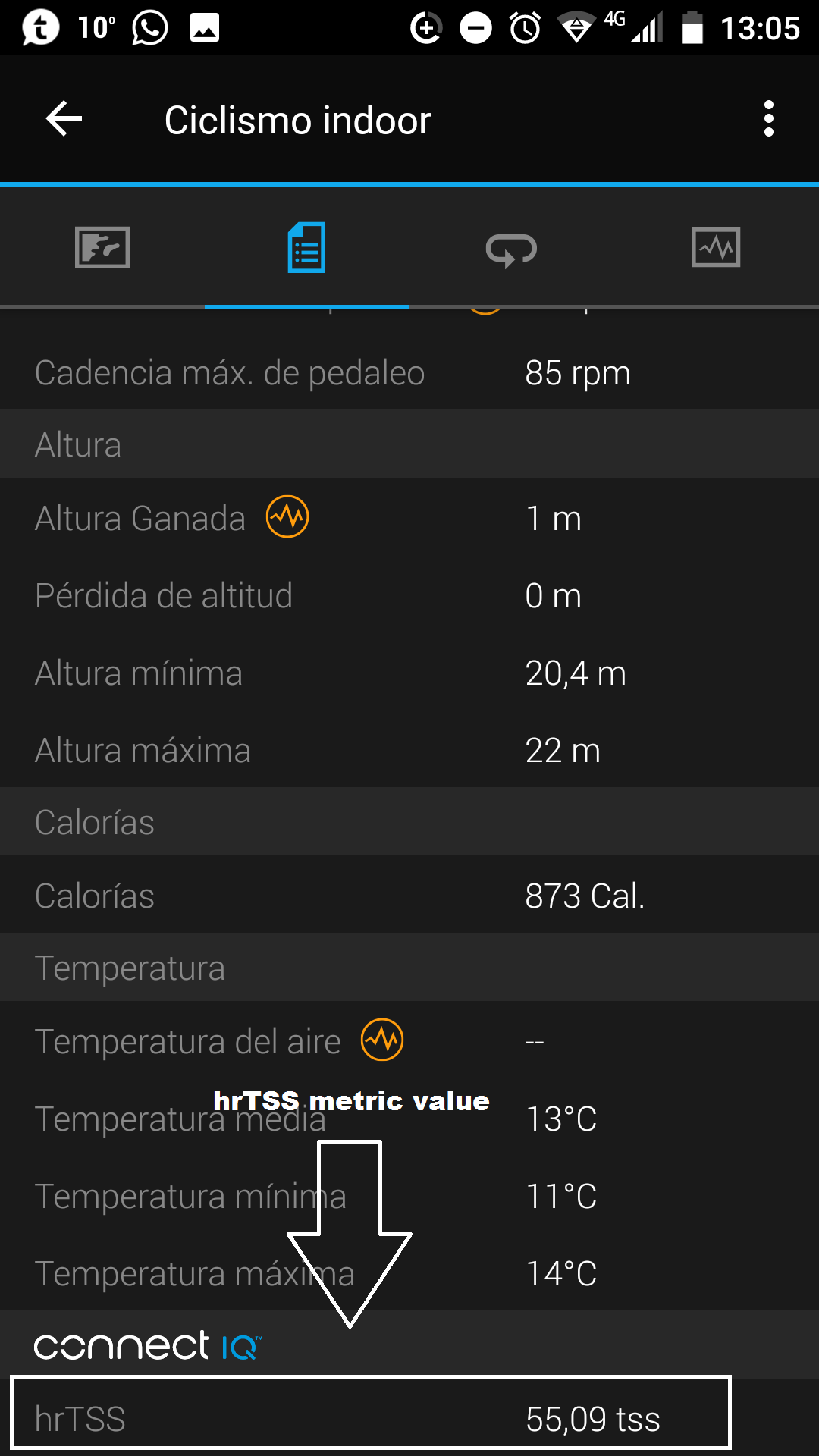Select the activity details document icon
Viewport: 819px width, 1456px height.
coord(306,247)
